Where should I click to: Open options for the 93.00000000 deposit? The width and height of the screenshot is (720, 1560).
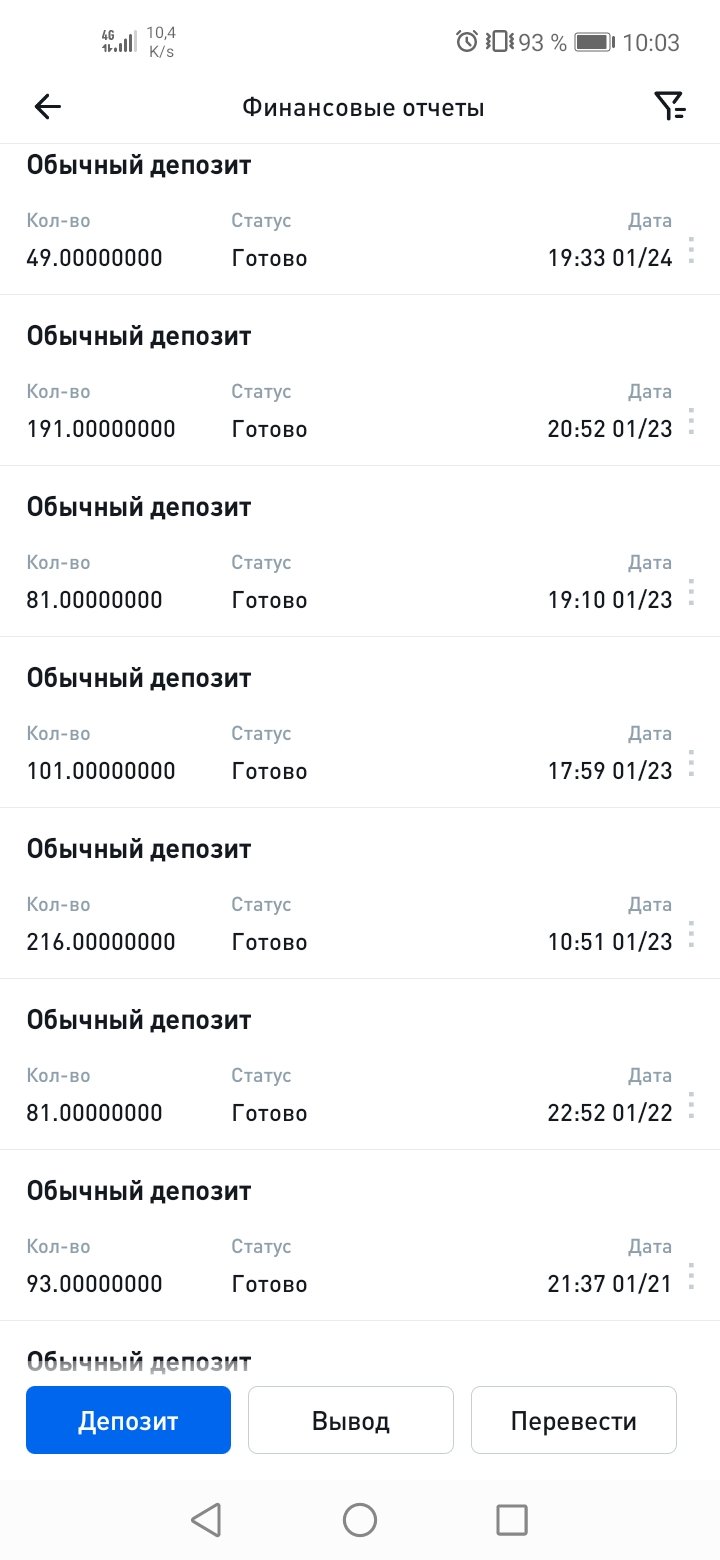click(x=692, y=1276)
